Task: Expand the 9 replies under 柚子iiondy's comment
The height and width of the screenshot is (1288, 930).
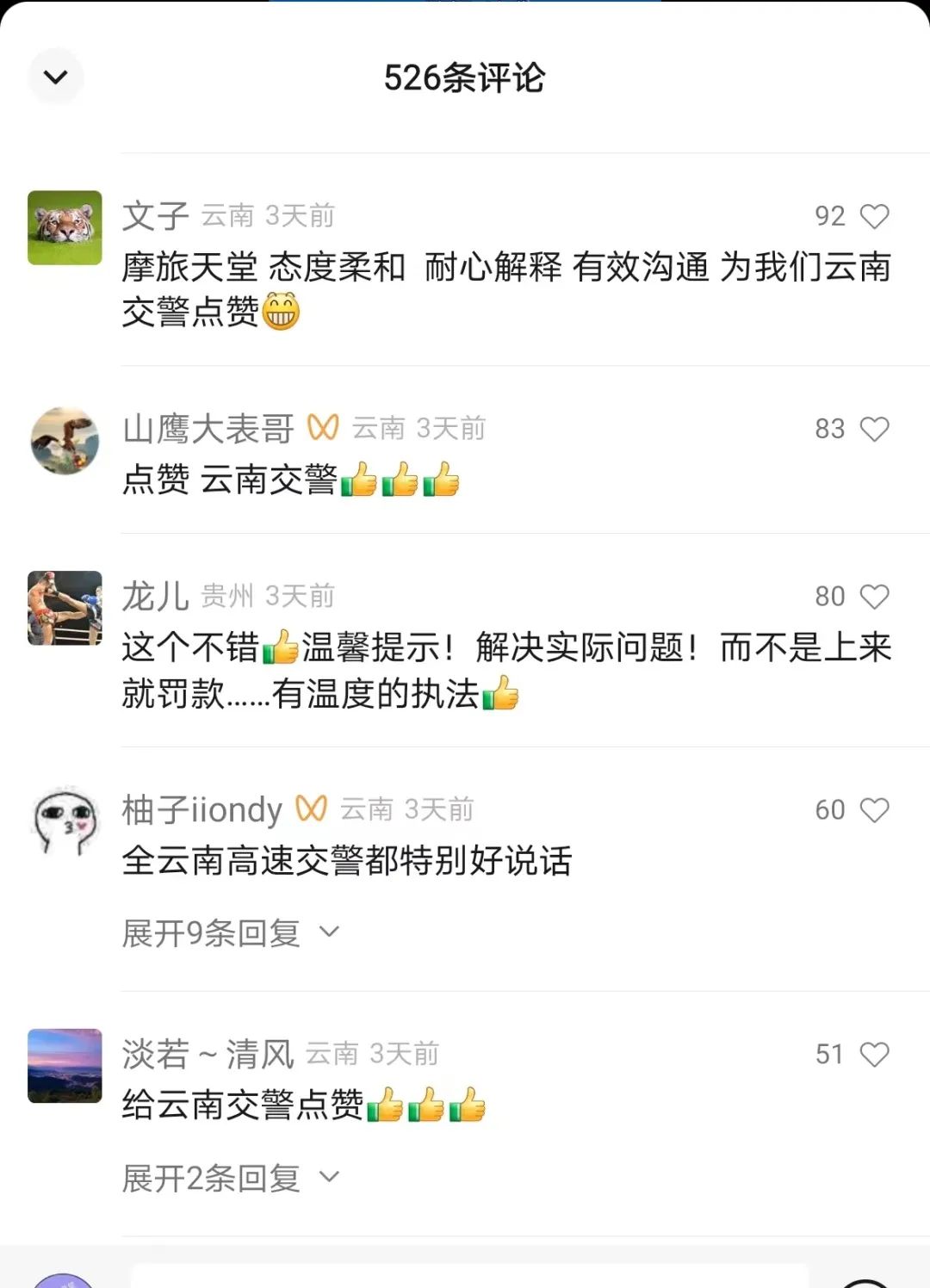Action: coord(209,931)
